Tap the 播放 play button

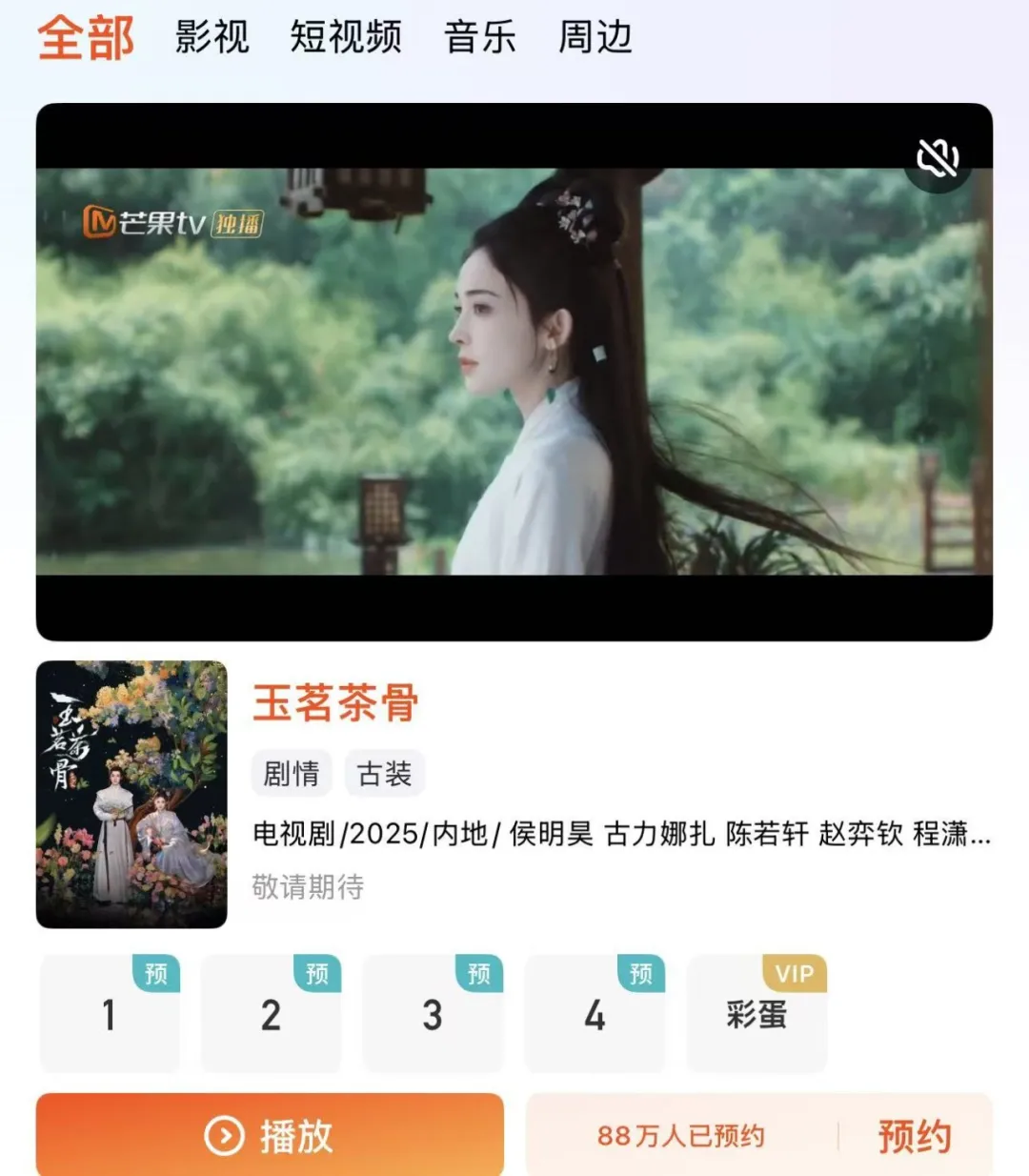pyautogui.click(x=270, y=1135)
